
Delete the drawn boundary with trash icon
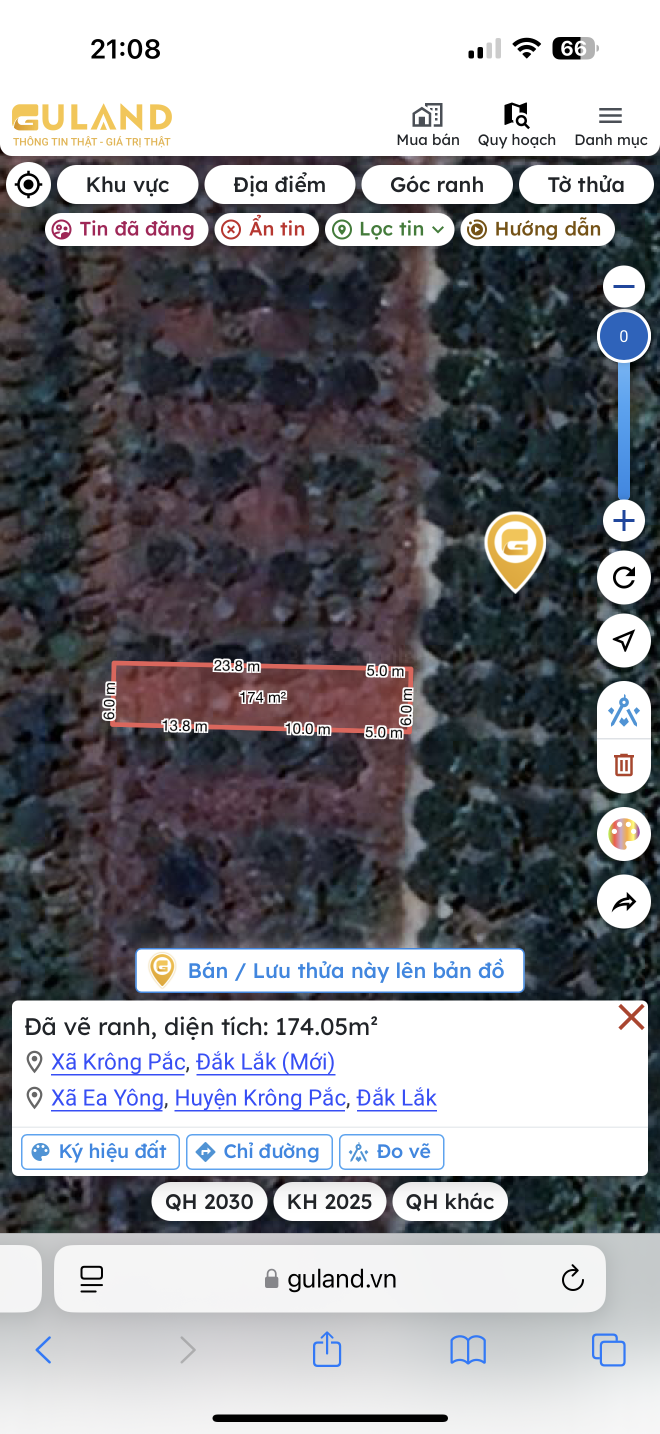[x=624, y=765]
